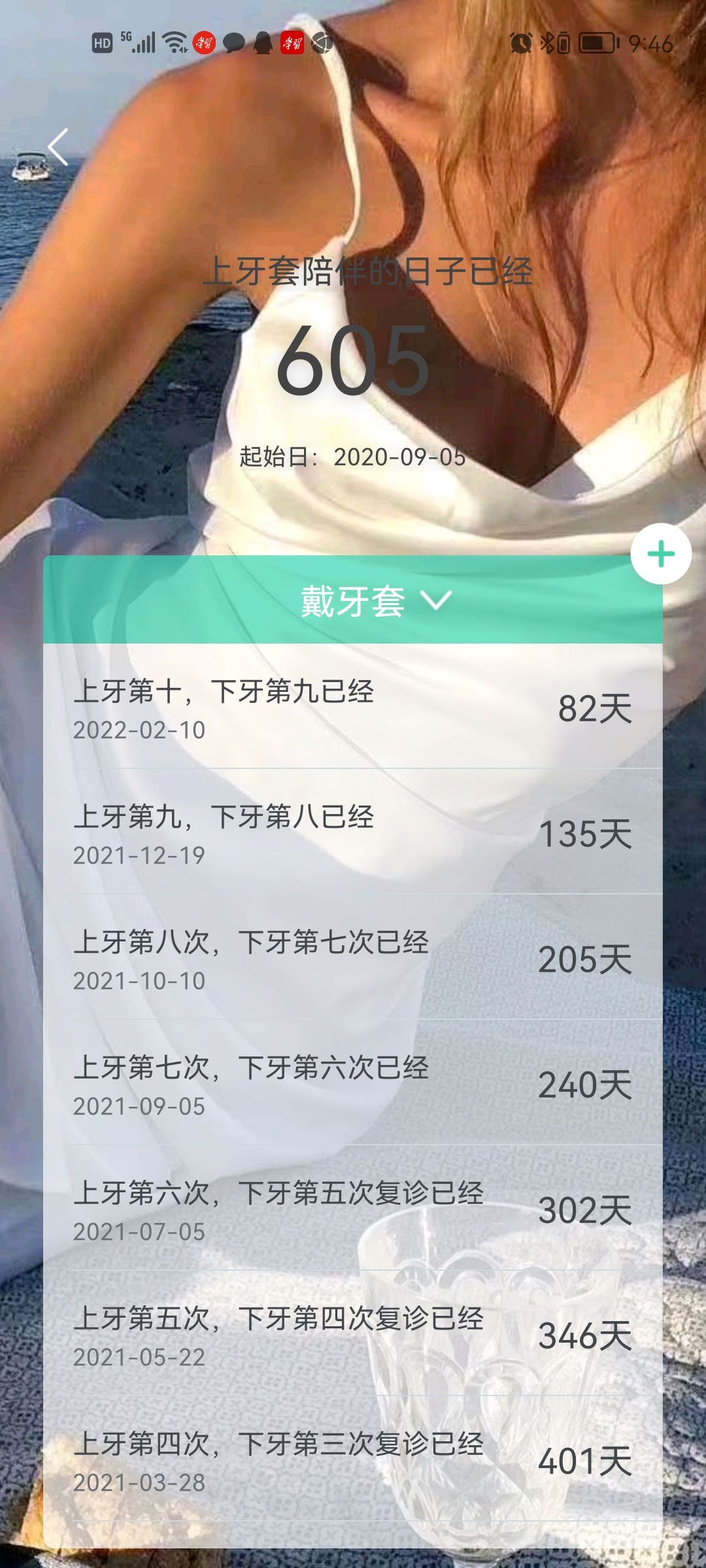Screen dimensions: 706x1568
Task: Go back using the top-left arrow
Action: point(59,147)
